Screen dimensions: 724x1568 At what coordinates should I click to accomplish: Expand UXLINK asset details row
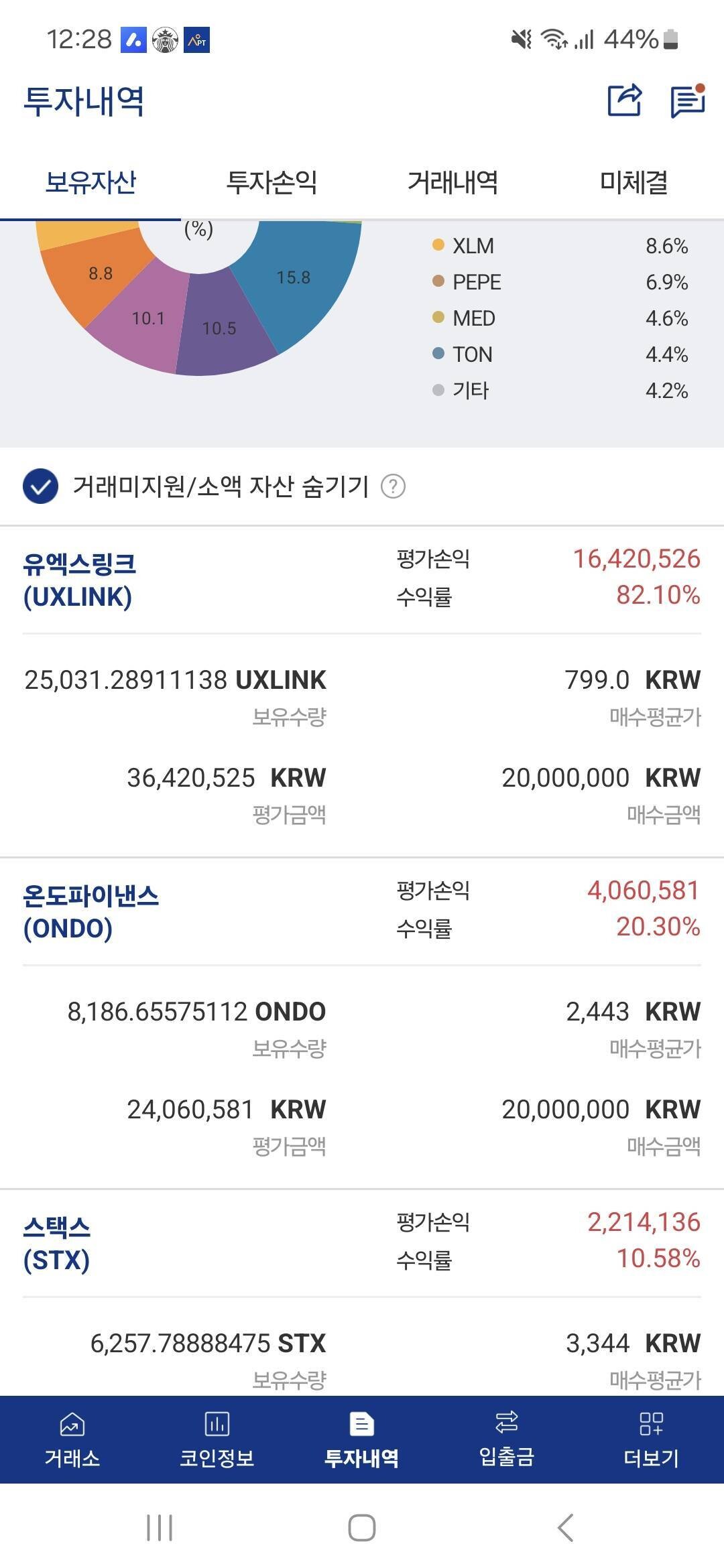tap(362, 583)
